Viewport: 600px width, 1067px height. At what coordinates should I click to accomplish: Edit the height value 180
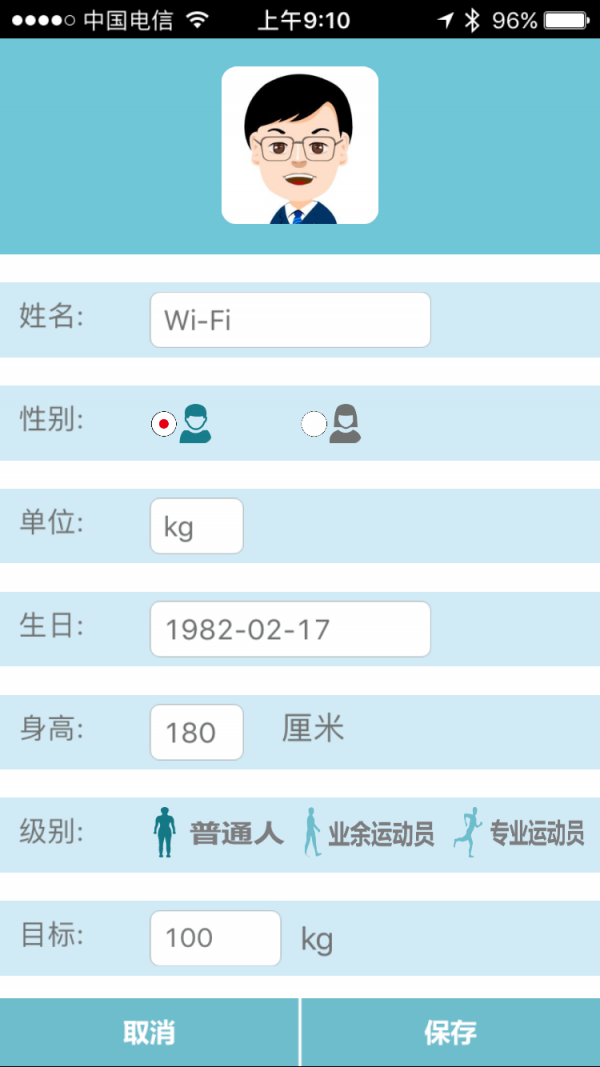tap(197, 732)
